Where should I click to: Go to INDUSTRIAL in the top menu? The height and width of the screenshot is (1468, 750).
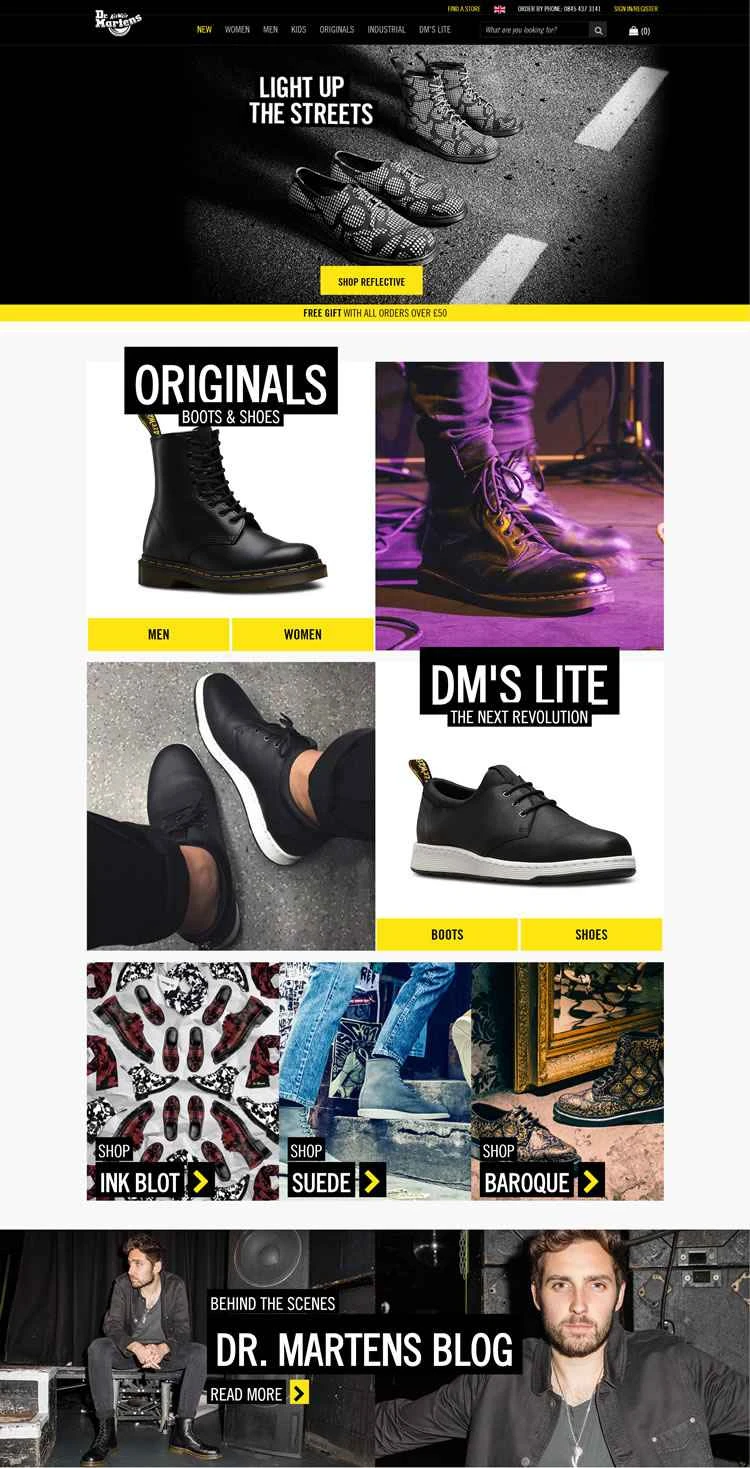point(386,30)
